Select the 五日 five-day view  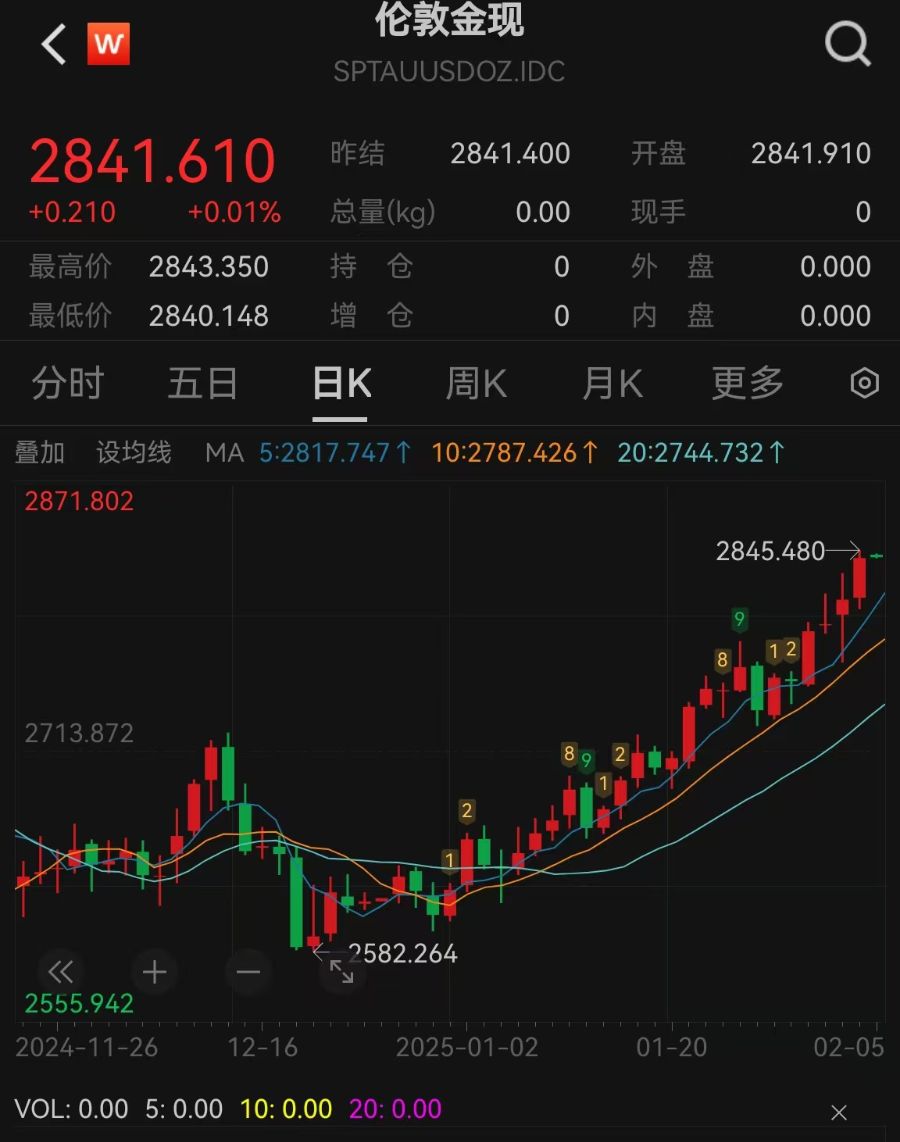(x=203, y=383)
